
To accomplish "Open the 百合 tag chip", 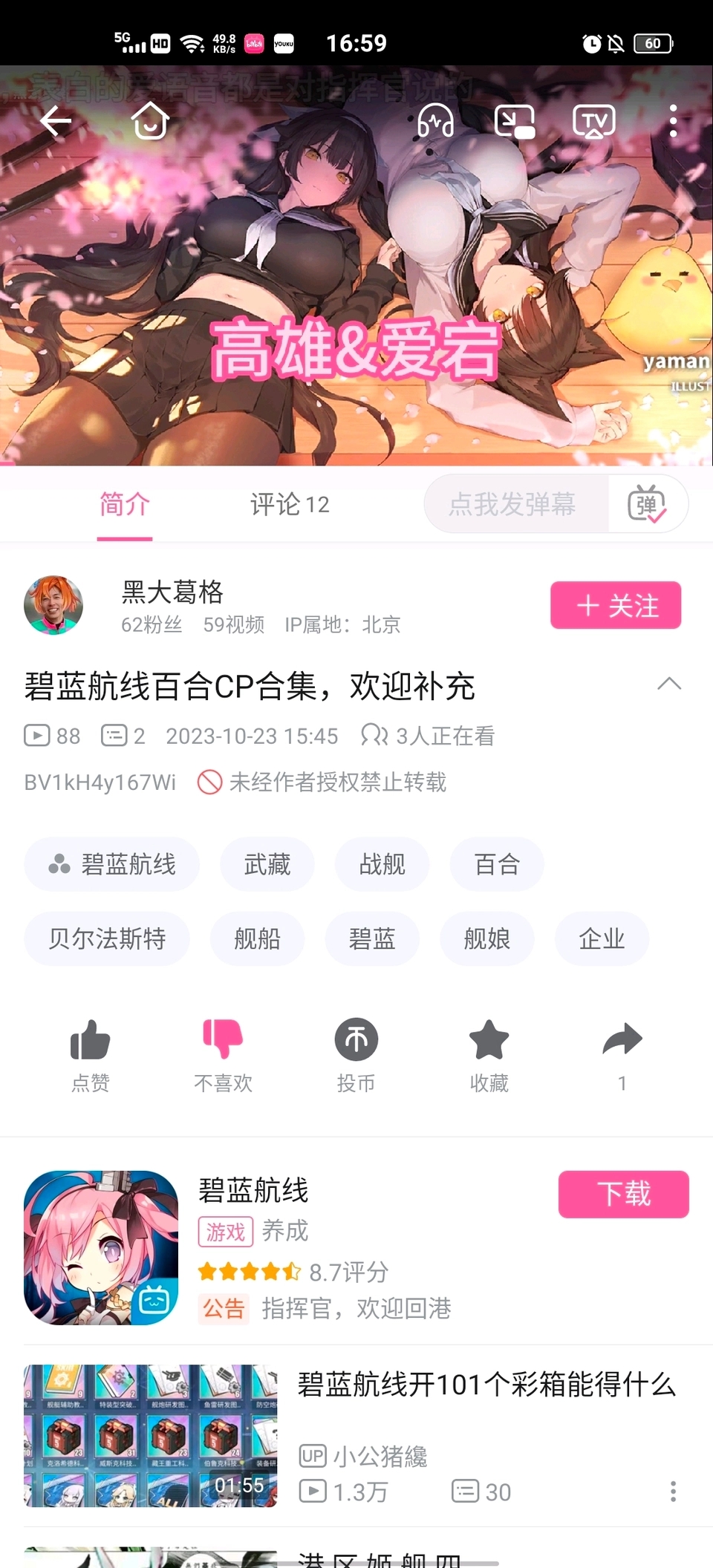I will [497, 864].
